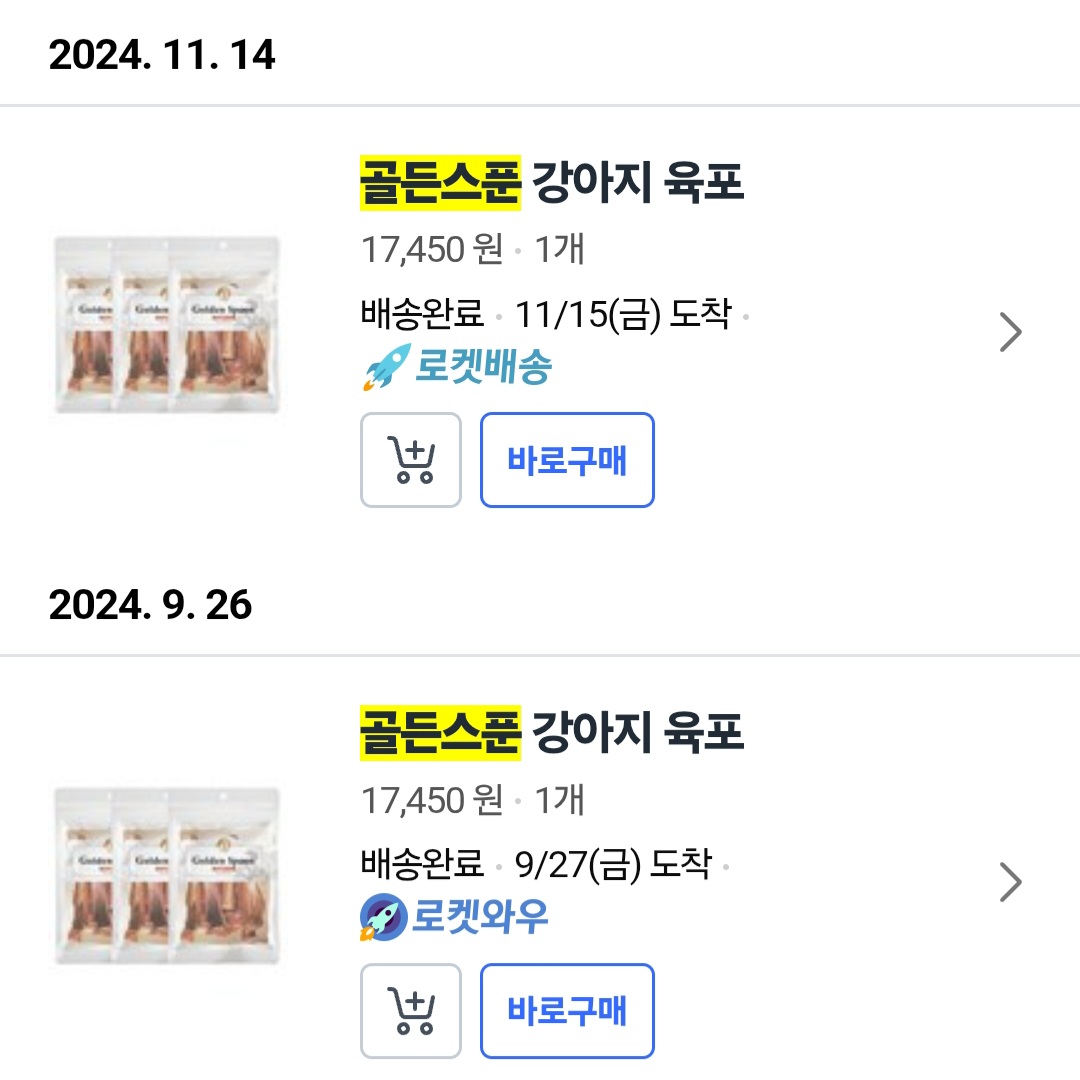
Task: Add the 2024. 11. 14 order to cart
Action: coord(411,460)
